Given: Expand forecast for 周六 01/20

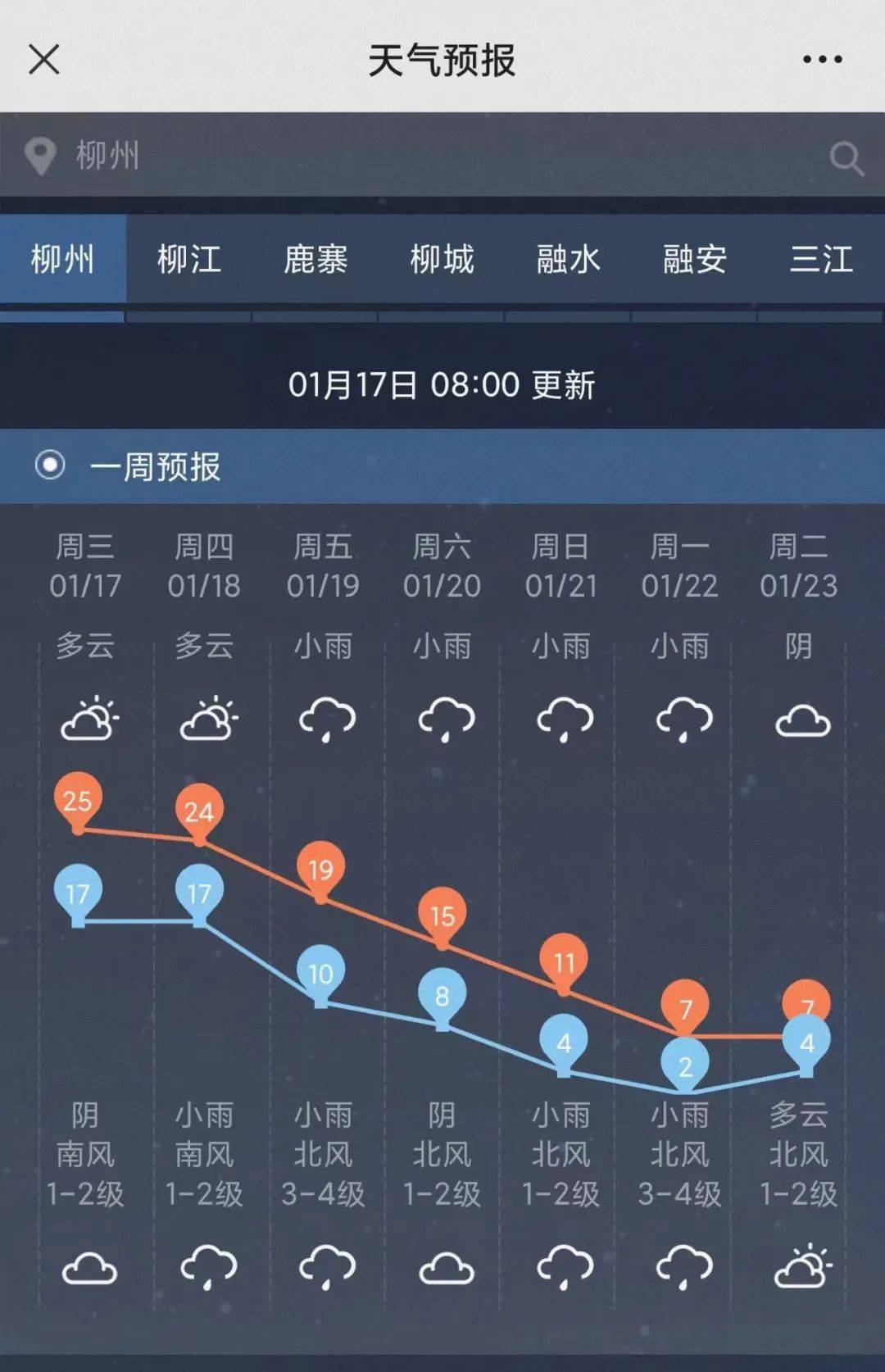Looking at the screenshot, I should tap(442, 566).
